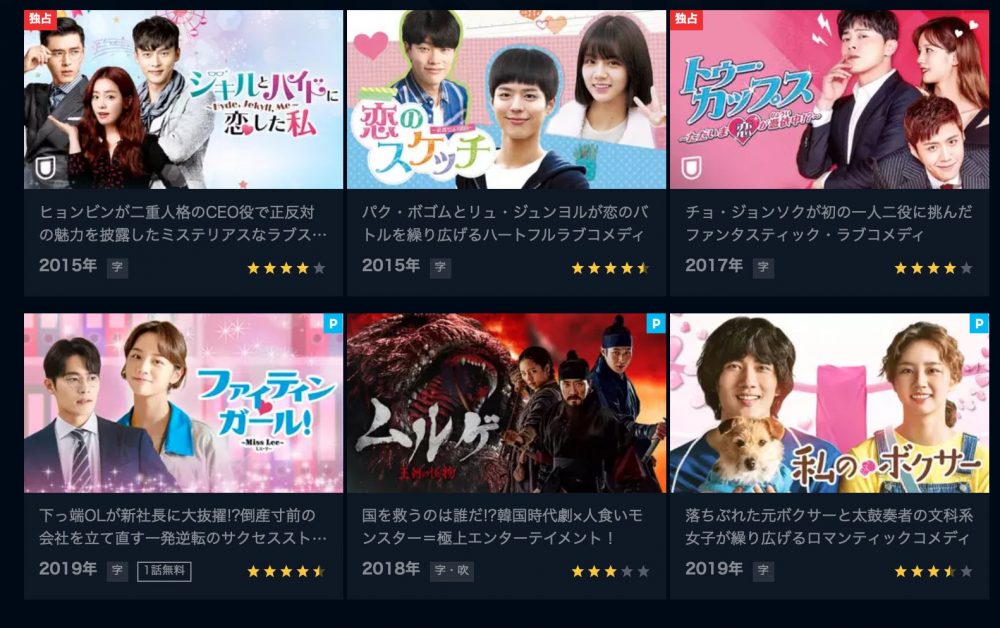View the ムルゲ monster movie card
The height and width of the screenshot is (628, 1000).
pyautogui.click(x=506, y=403)
